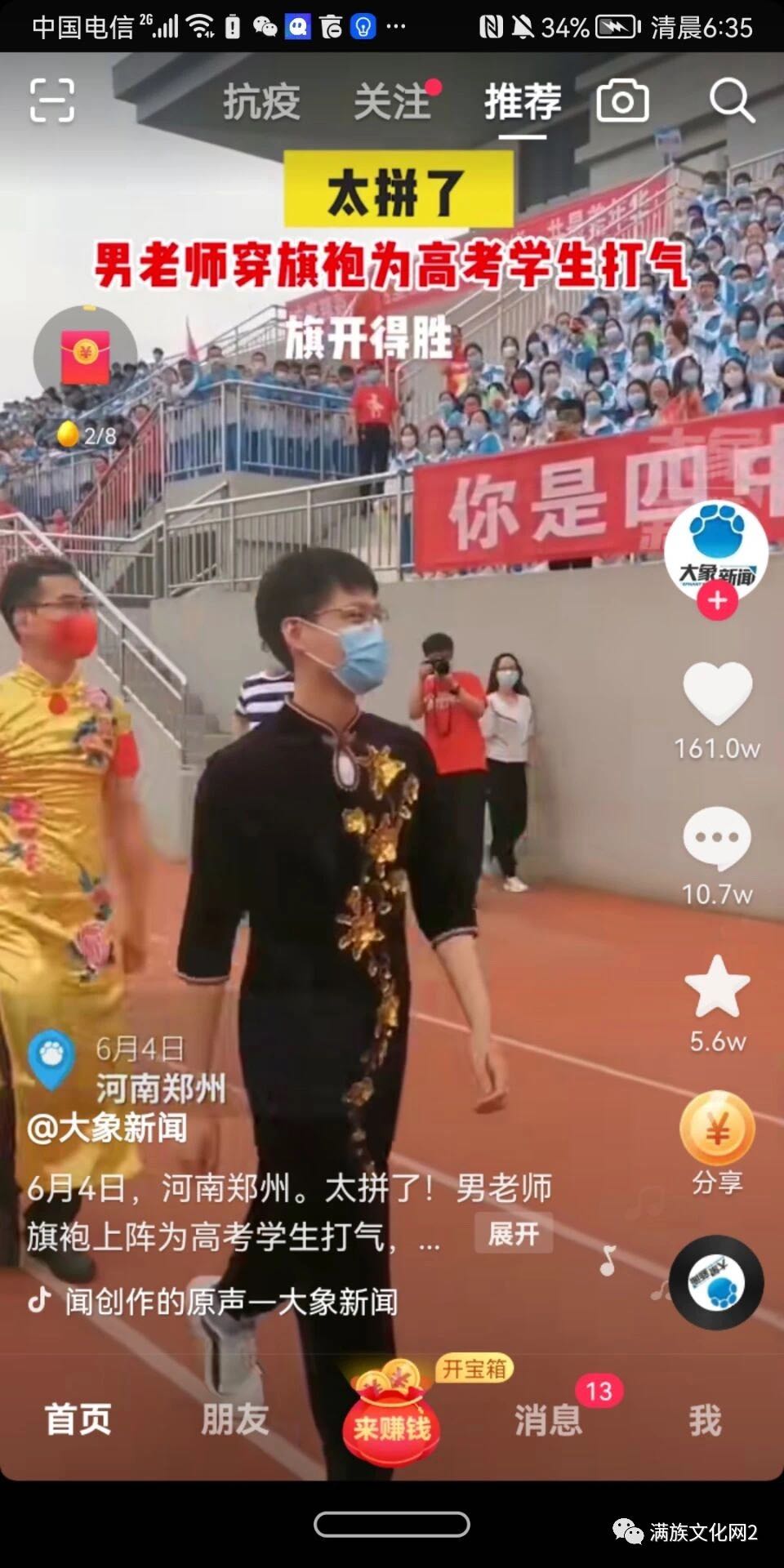Go to the 朋友 tab
The width and height of the screenshot is (784, 1568).
[235, 1419]
